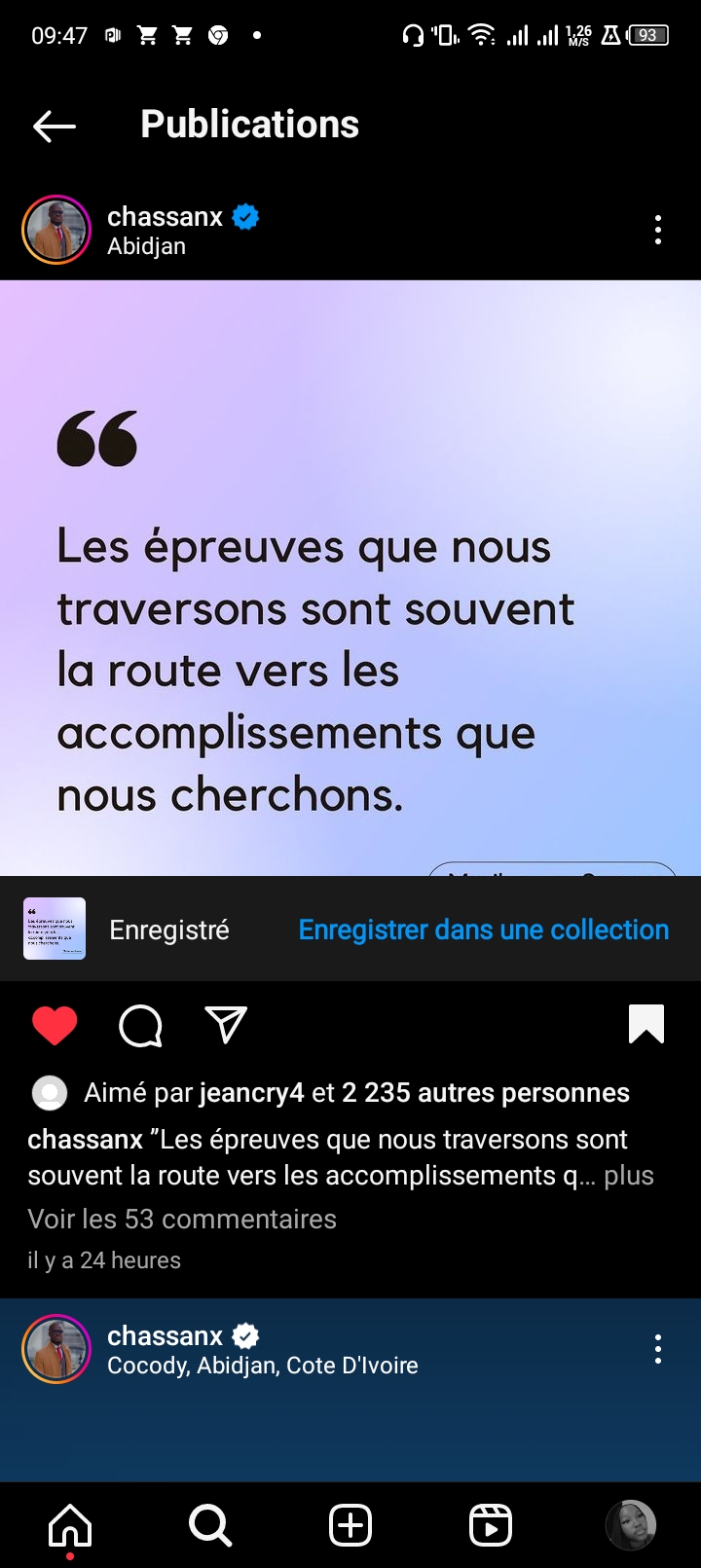Viewport: 701px width, 1568px height.
Task: Open jeancry4's profile from the likes line
Action: click(251, 1093)
